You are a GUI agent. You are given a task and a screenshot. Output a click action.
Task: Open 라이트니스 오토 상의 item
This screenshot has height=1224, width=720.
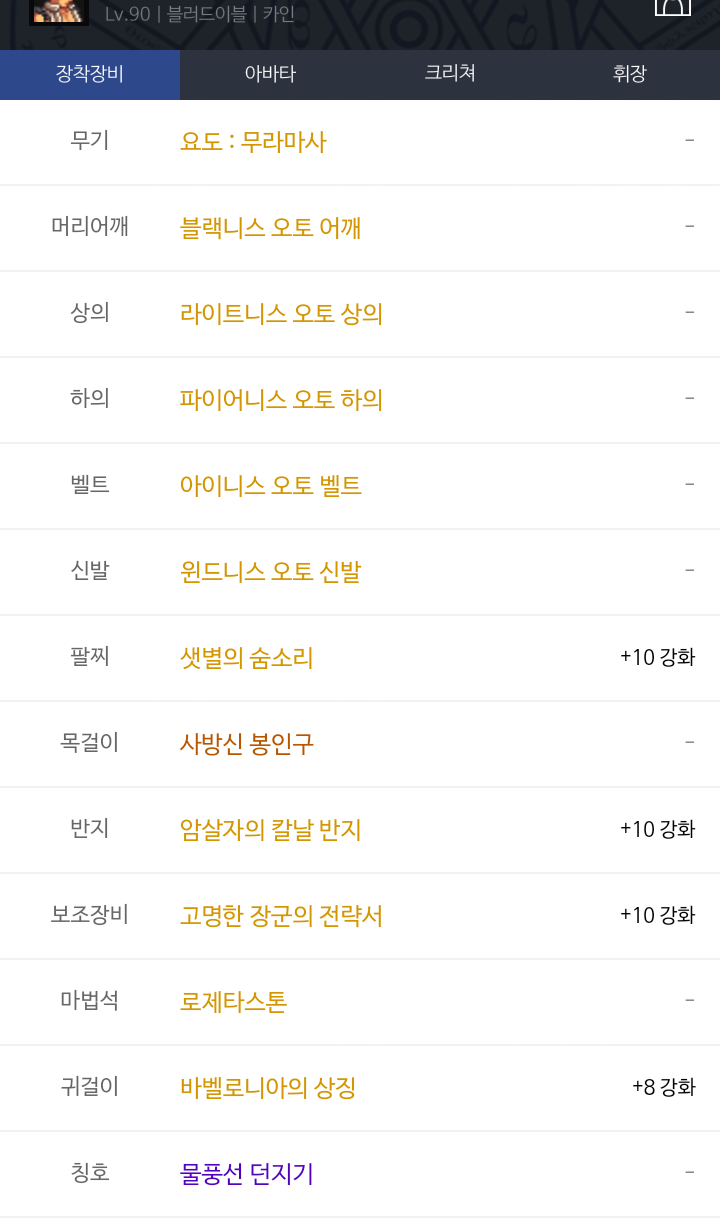[x=281, y=314]
